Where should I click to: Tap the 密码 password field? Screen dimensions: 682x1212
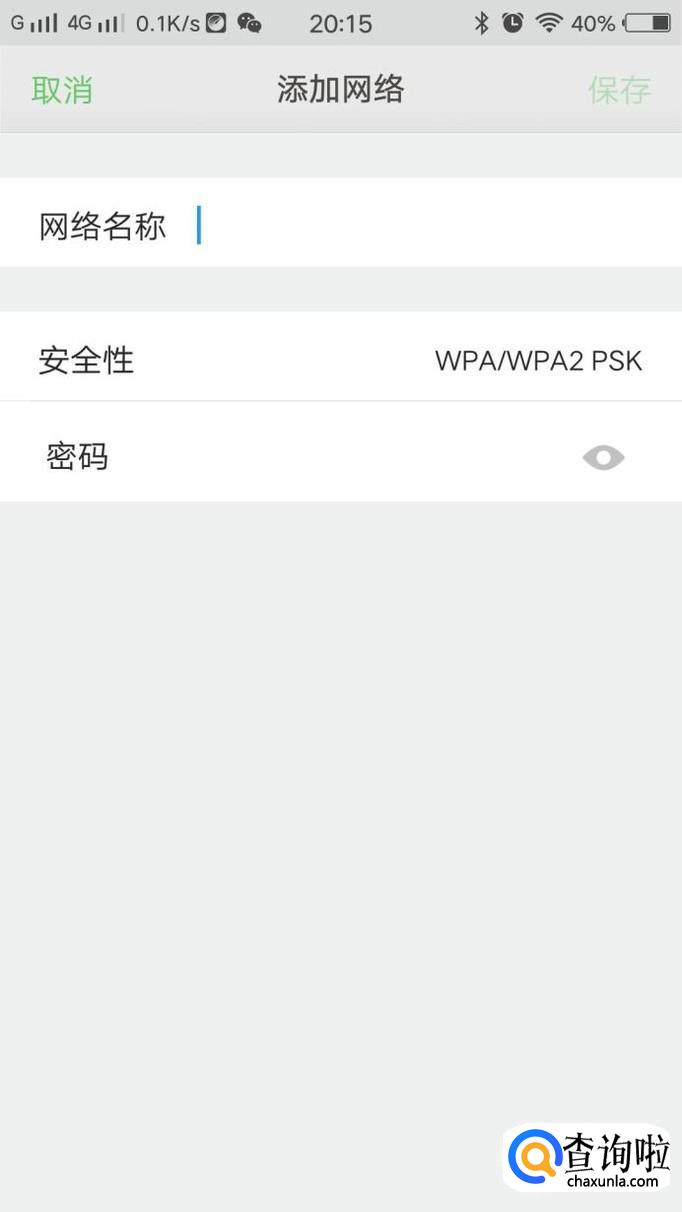(330, 457)
